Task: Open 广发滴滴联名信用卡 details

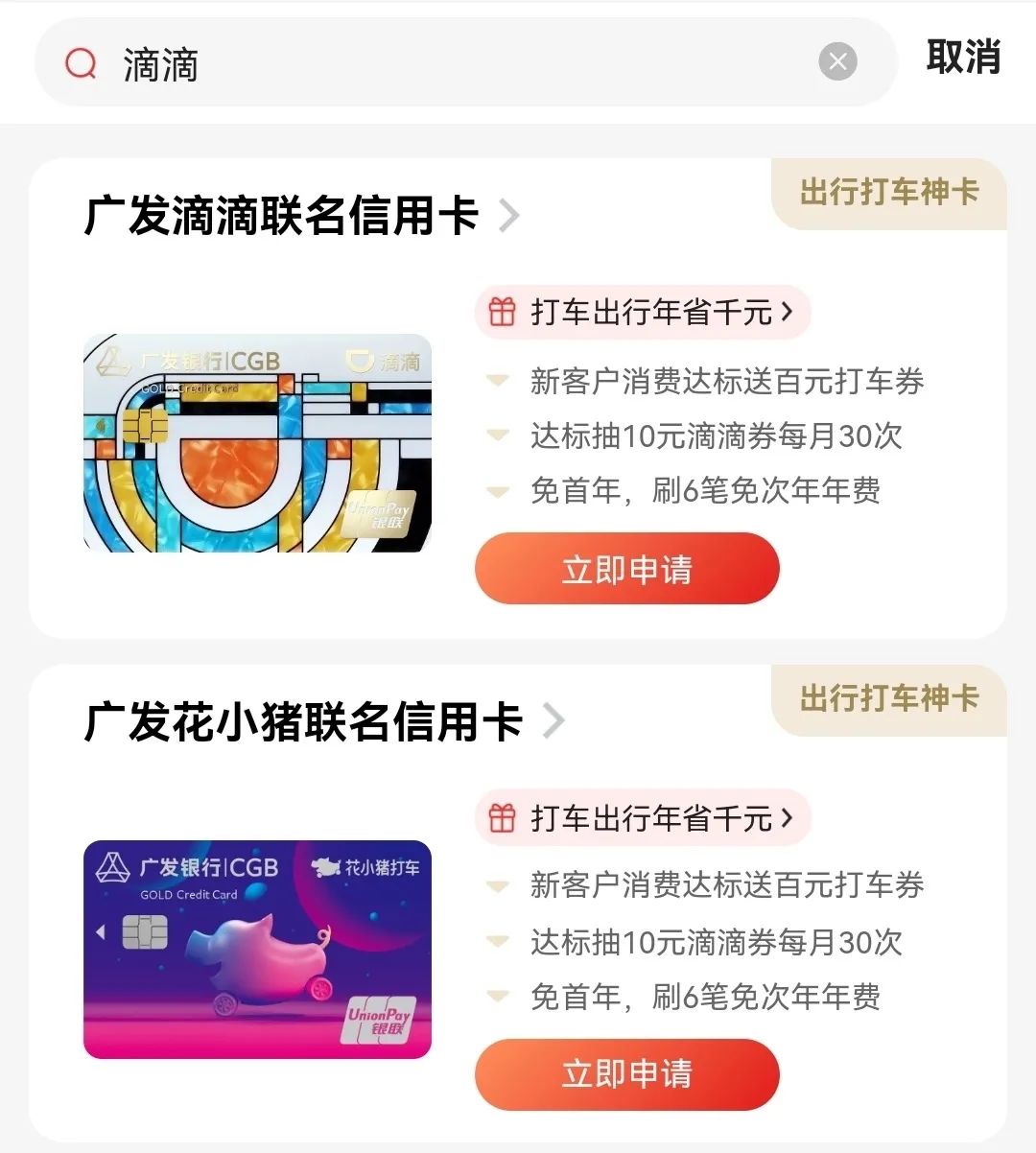Action: point(301,215)
